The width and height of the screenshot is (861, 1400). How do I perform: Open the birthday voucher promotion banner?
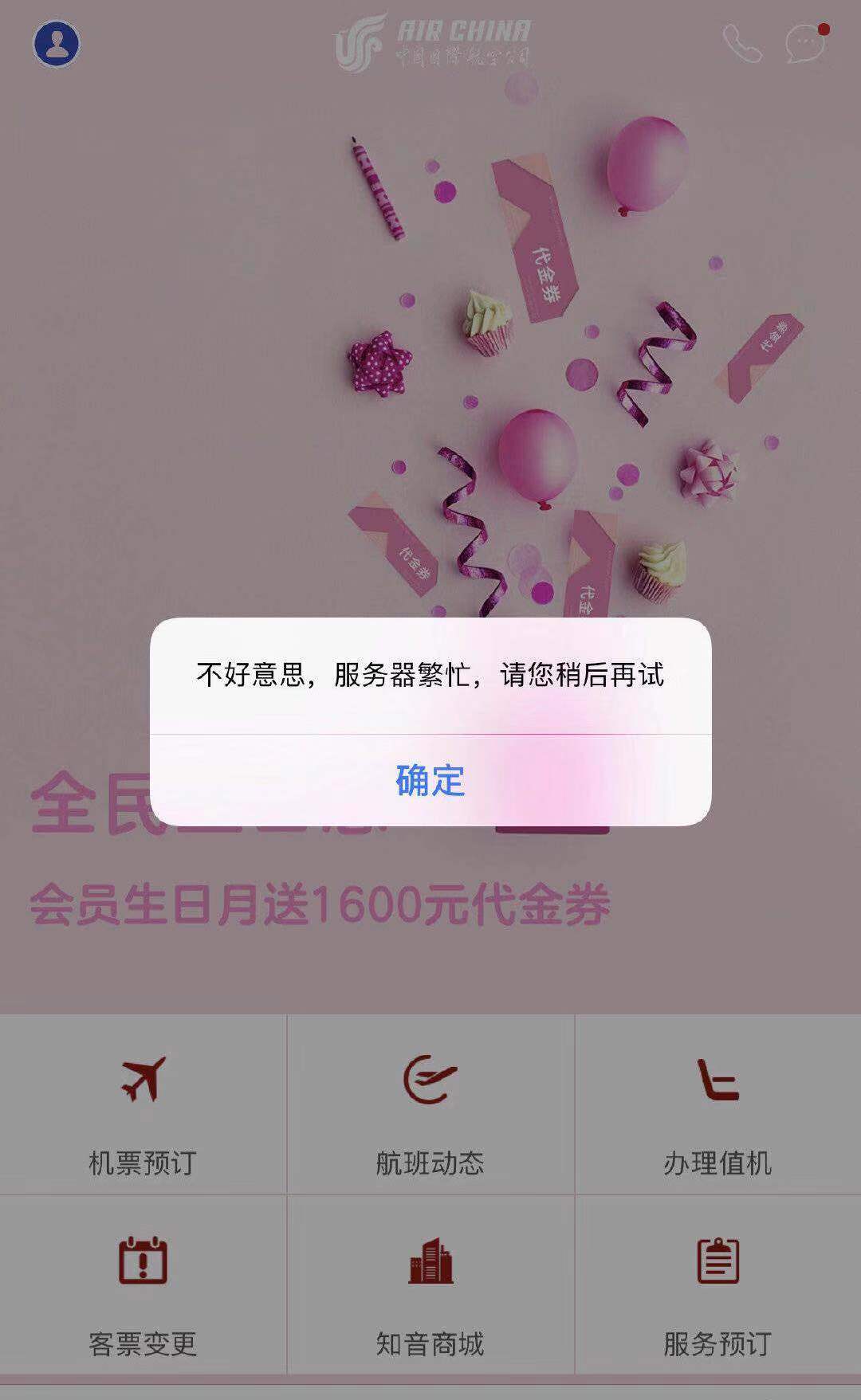319,905
